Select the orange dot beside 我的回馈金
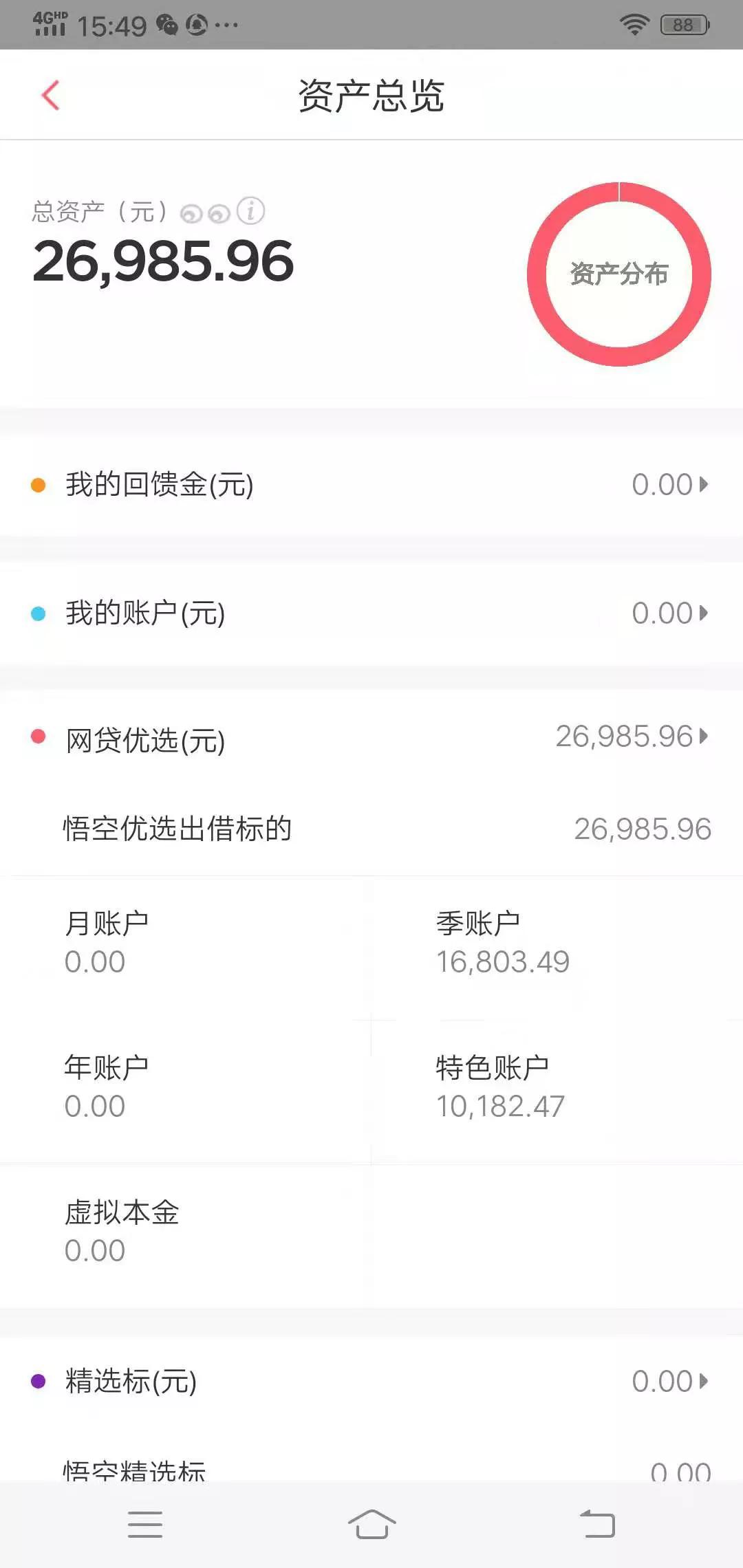Screen dimensions: 743x1568 [39, 485]
